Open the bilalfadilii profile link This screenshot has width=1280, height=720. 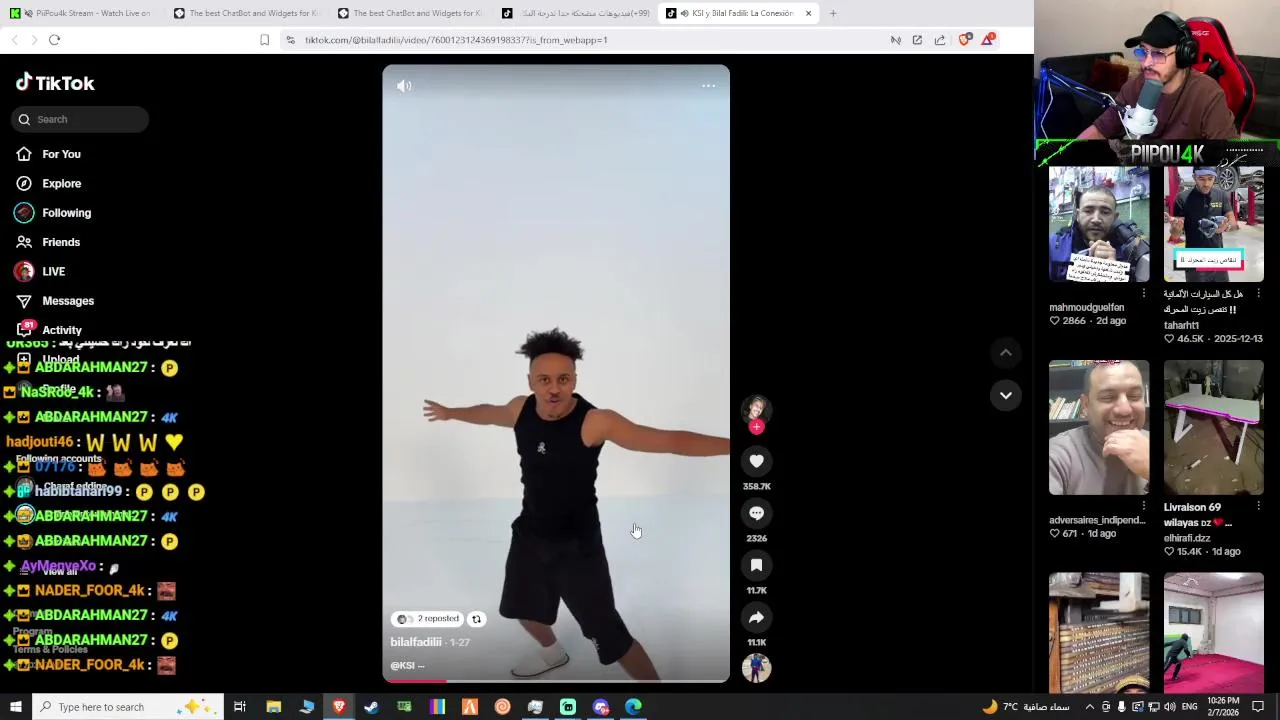(x=416, y=642)
